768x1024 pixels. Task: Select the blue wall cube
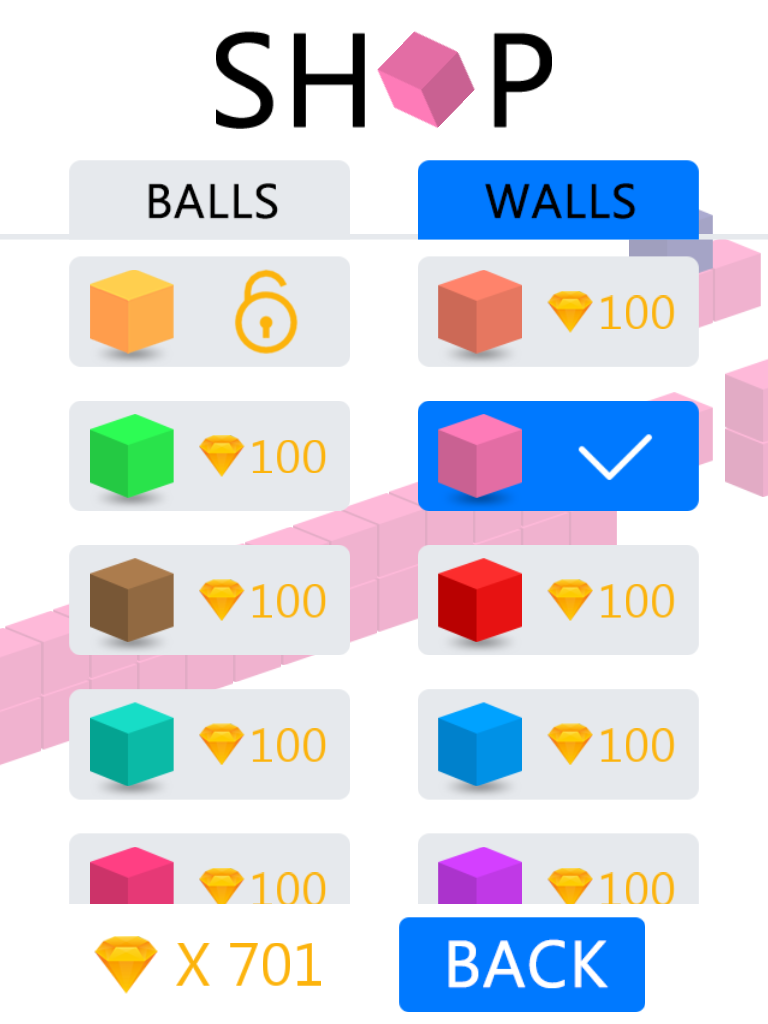[x=557, y=745]
